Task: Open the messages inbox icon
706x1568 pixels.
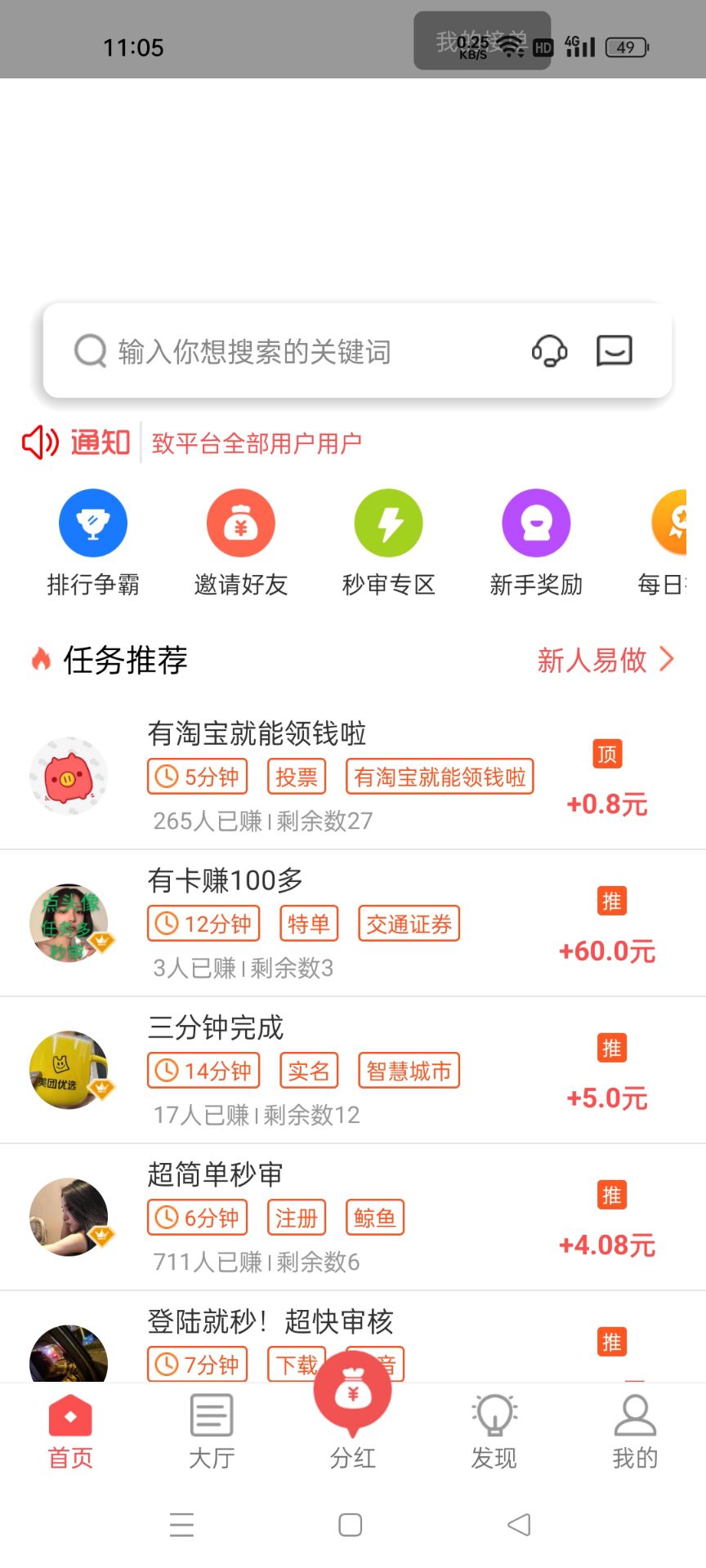Action: (x=614, y=351)
